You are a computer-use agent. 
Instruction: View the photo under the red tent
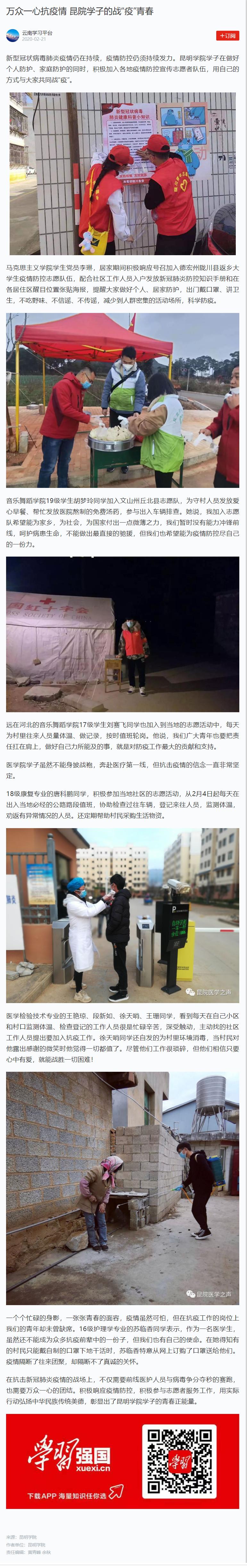click(x=123, y=400)
